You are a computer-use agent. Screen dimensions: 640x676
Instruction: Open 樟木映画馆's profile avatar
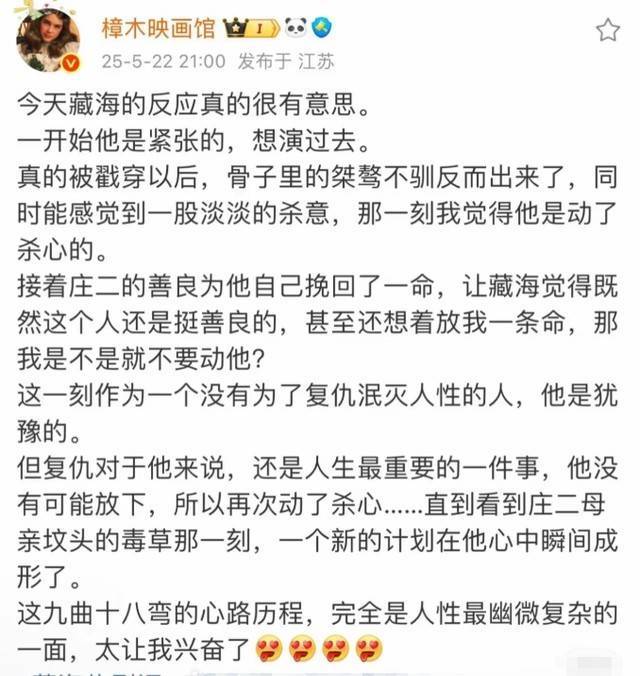pos(49,42)
